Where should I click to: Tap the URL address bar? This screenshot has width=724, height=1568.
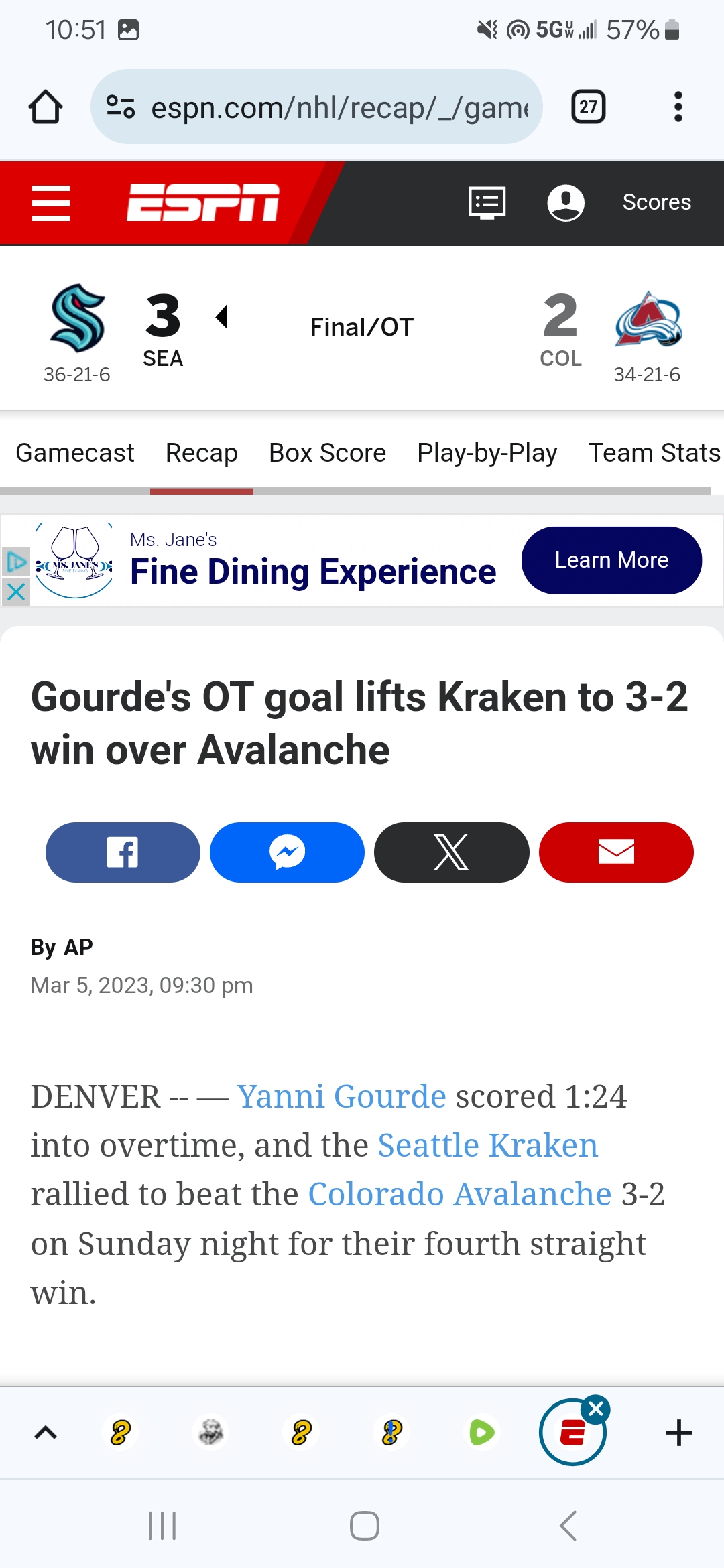pos(316,107)
